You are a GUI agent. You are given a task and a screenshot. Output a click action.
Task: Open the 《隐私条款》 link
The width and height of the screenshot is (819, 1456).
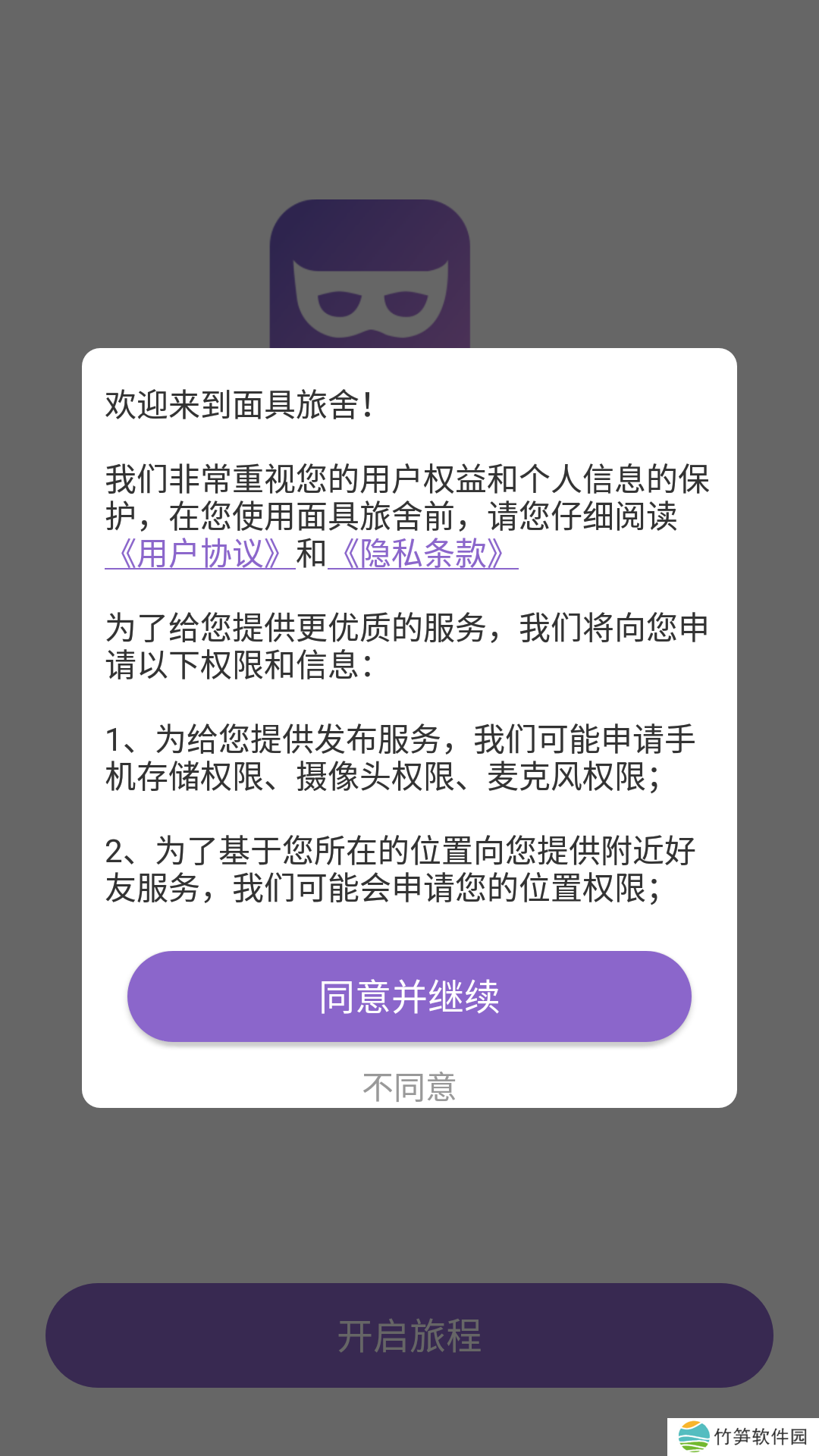point(423,554)
